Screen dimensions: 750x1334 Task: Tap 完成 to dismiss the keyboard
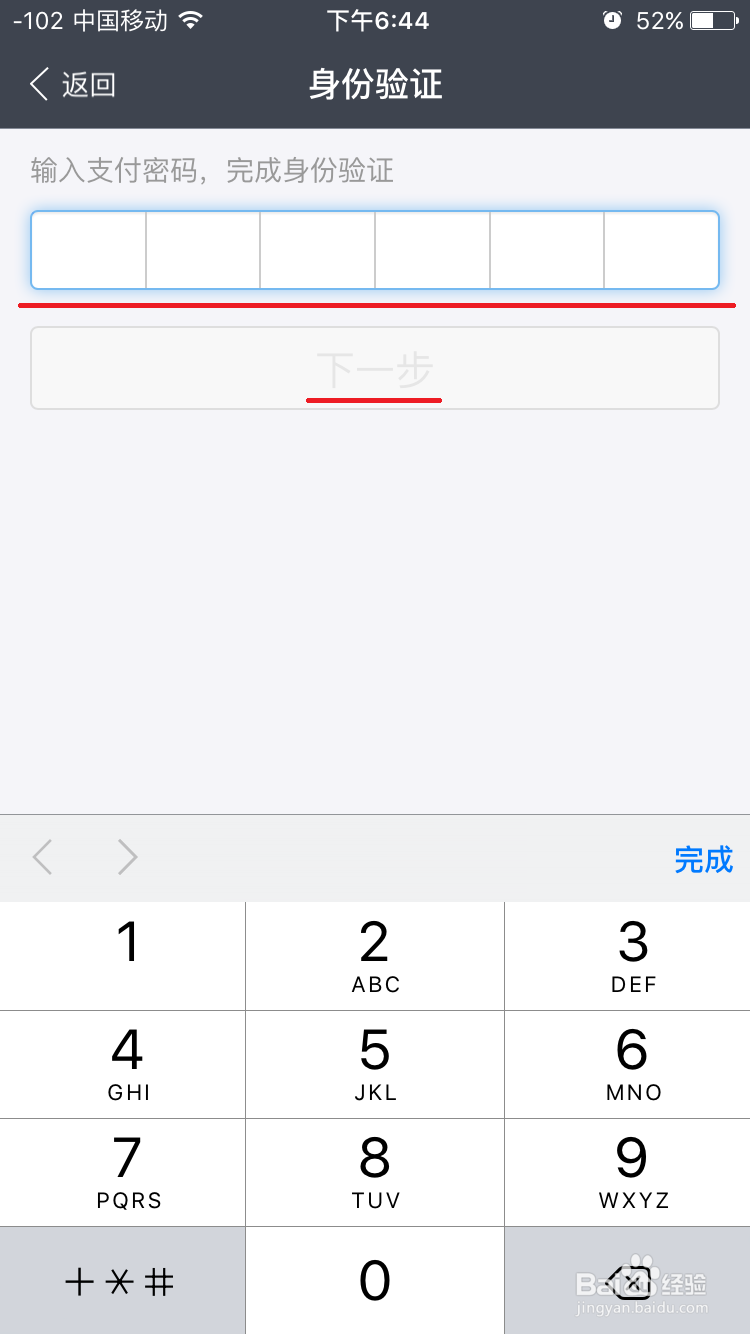coord(704,860)
